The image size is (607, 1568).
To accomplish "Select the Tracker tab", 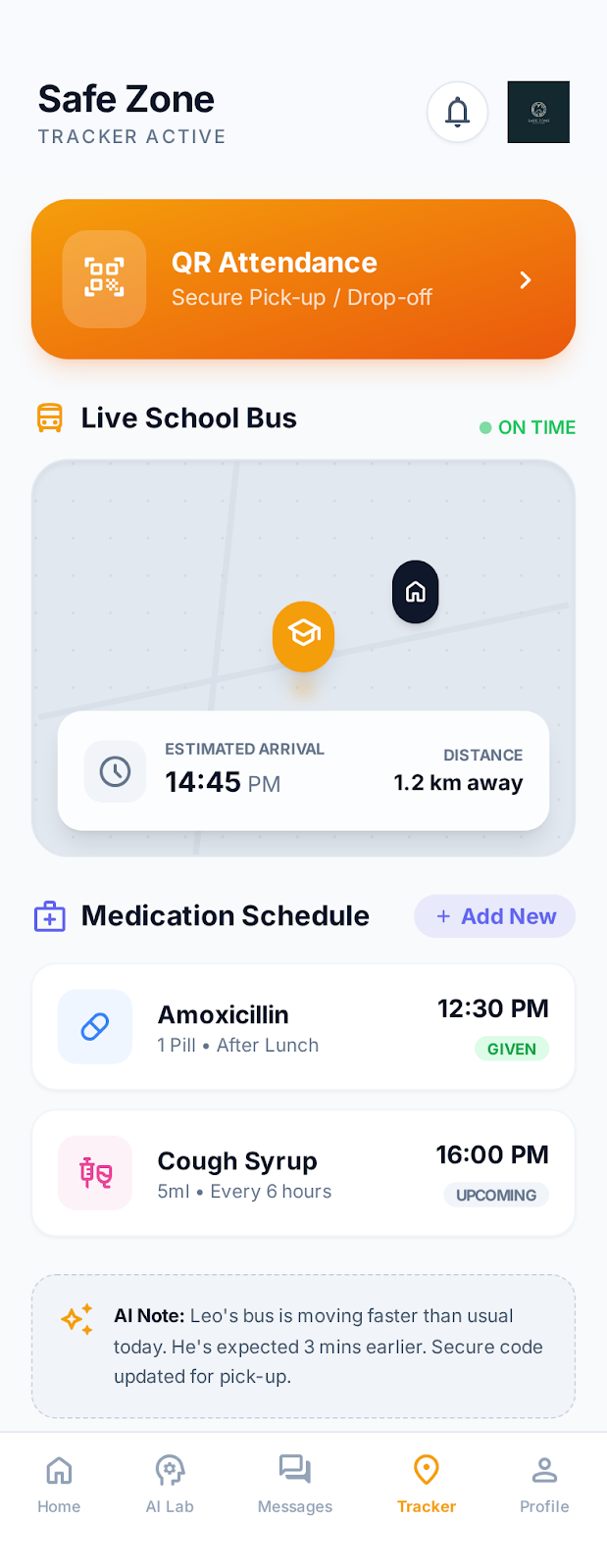I will pos(427,1484).
